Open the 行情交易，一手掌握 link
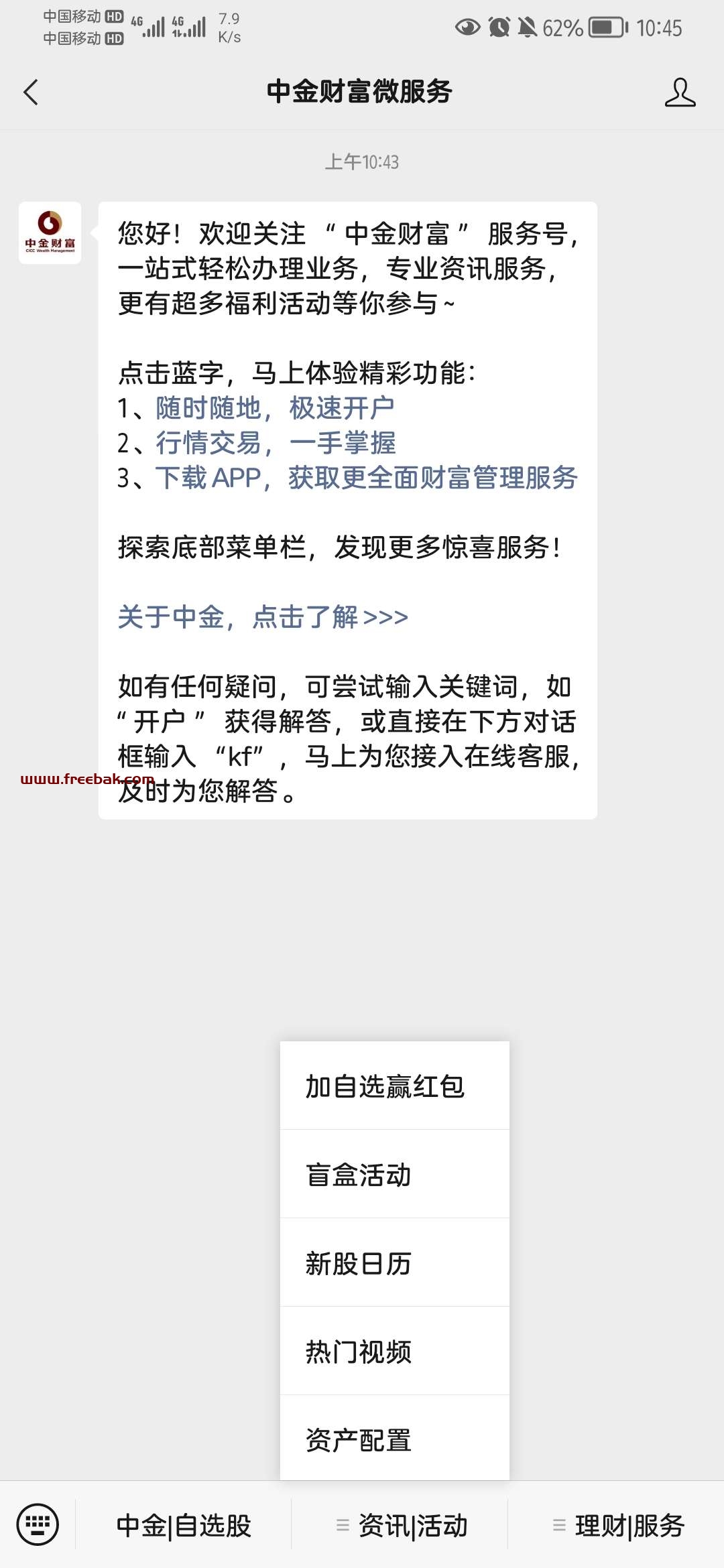 click(x=276, y=443)
